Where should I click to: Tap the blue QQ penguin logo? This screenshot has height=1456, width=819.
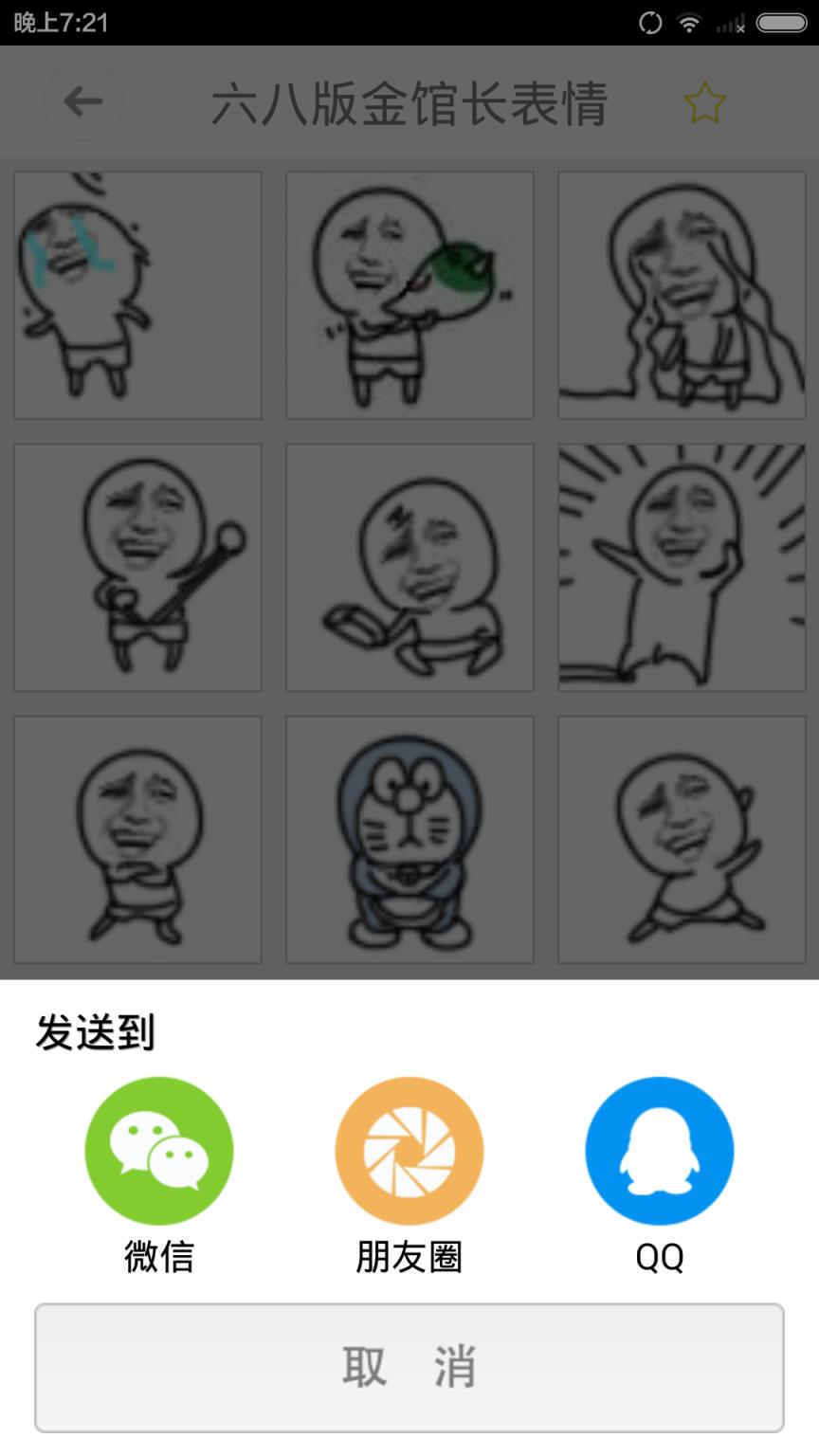coord(659,1150)
